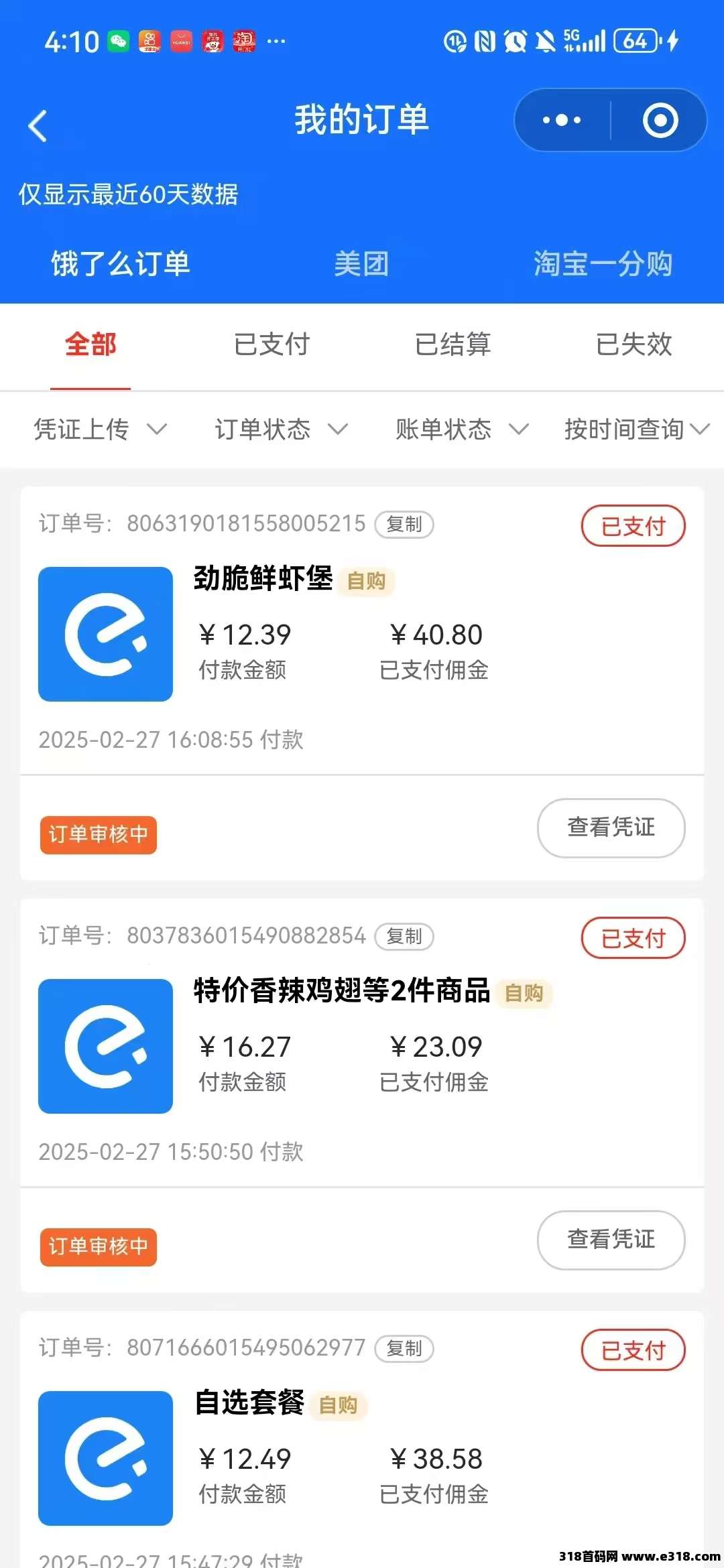The image size is (724, 1568).
Task: View 查看凭证 for the 特价香辣鸡翅 order
Action: click(611, 1240)
